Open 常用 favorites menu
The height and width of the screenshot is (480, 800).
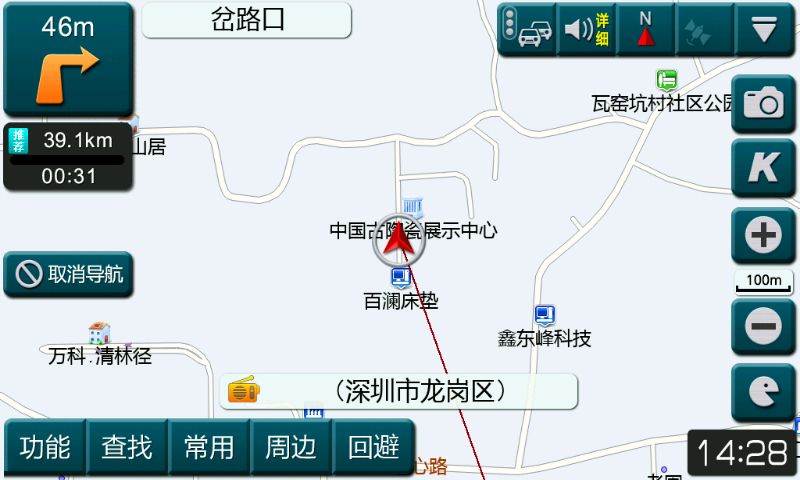[x=209, y=447]
